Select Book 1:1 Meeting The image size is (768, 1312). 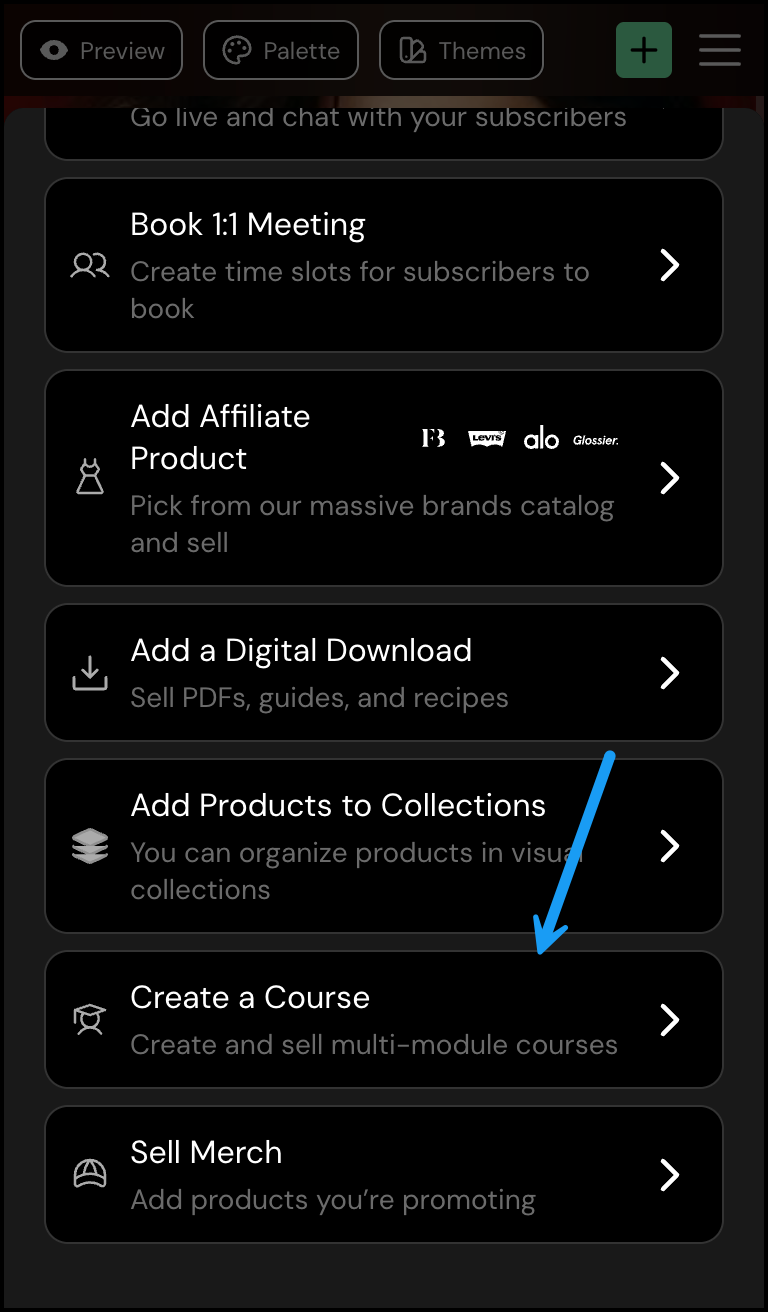383,265
